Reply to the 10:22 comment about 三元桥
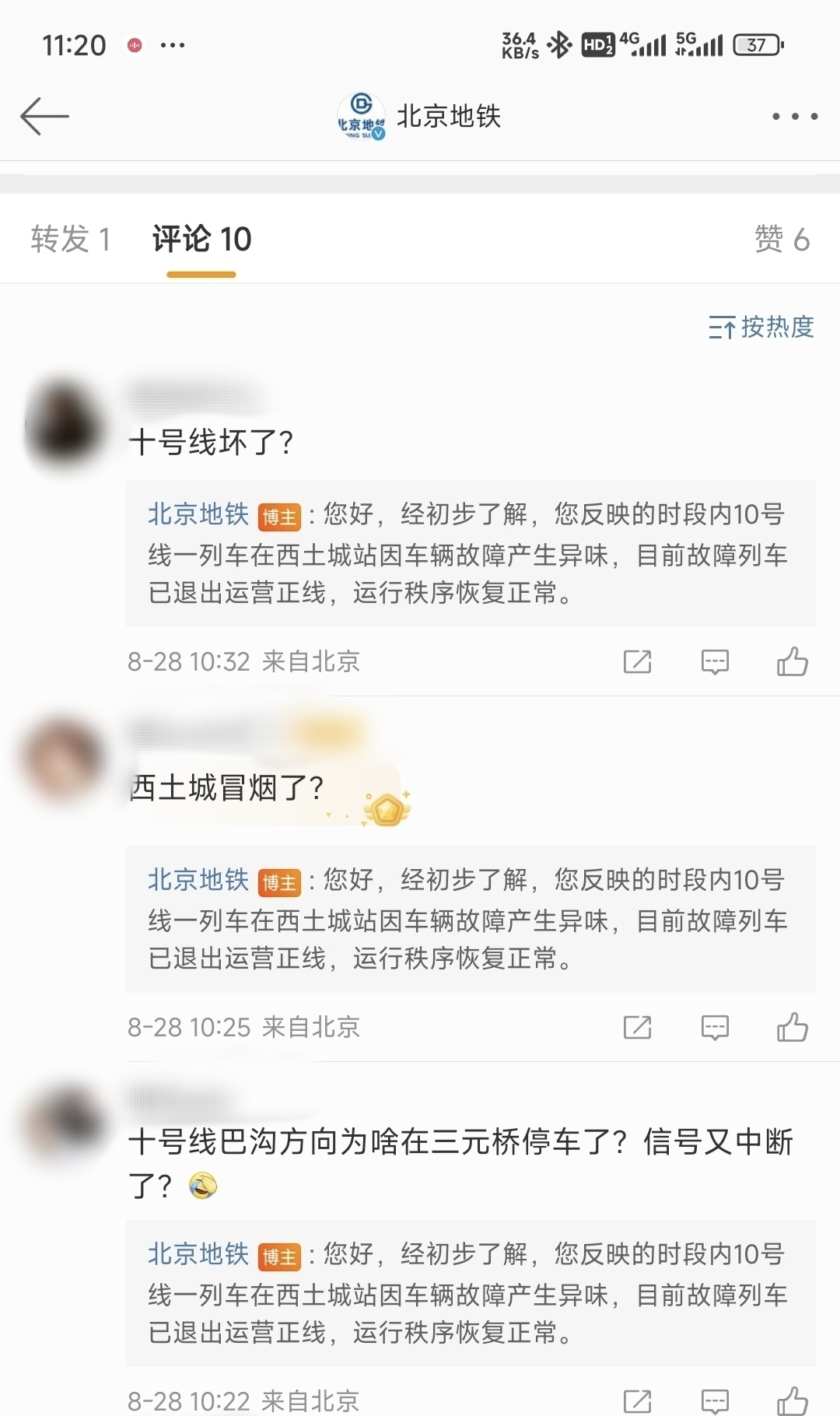840x1416 pixels. (715, 1401)
